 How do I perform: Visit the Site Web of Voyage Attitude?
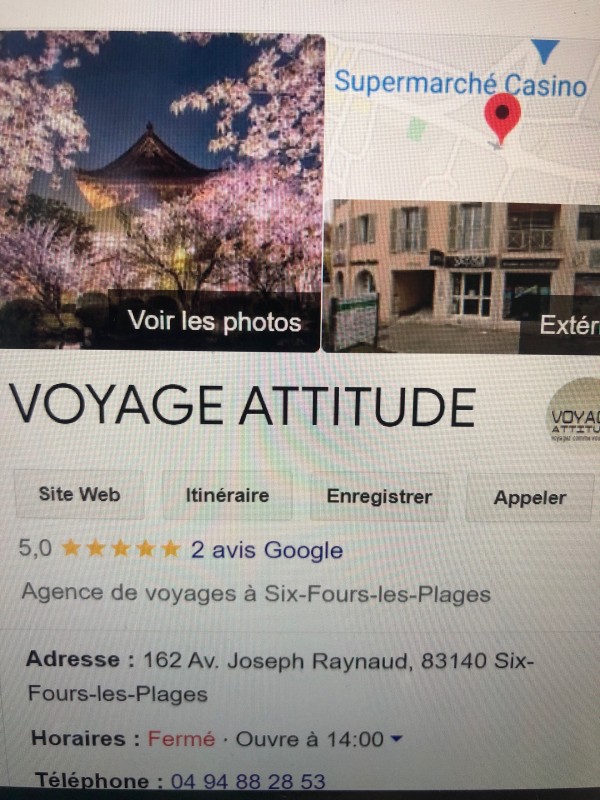click(79, 495)
